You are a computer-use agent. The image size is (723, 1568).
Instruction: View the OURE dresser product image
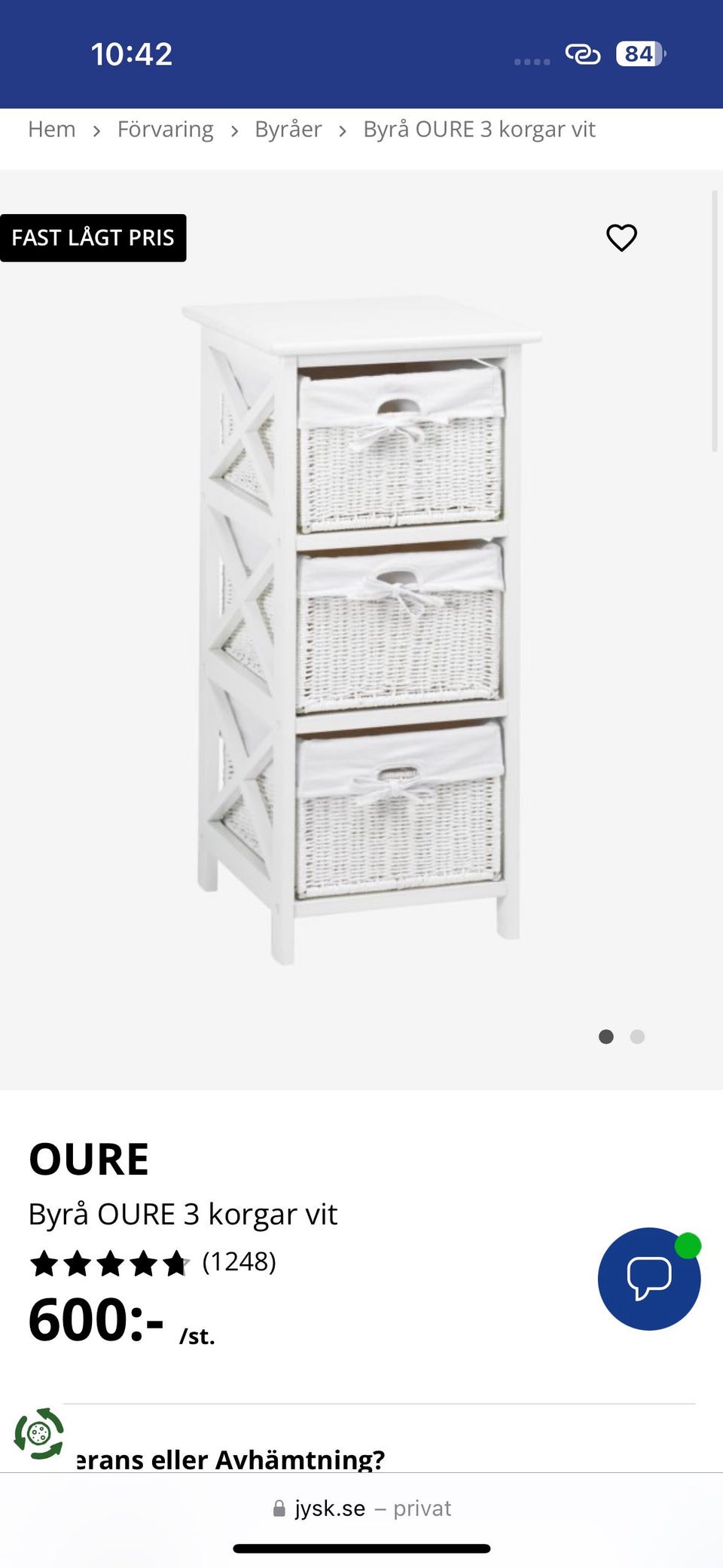pos(361,629)
